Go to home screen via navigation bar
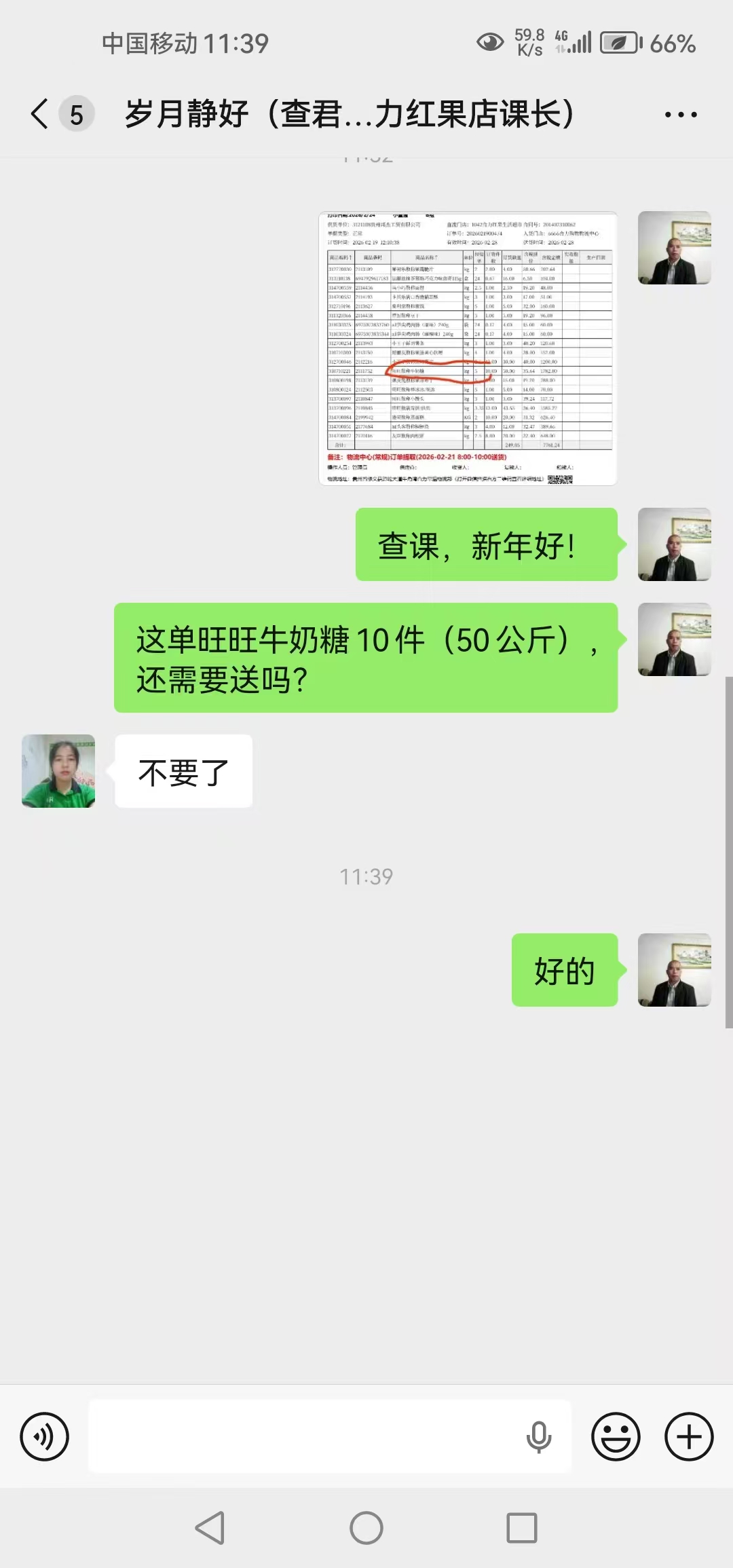The image size is (733, 1568). [366, 1528]
